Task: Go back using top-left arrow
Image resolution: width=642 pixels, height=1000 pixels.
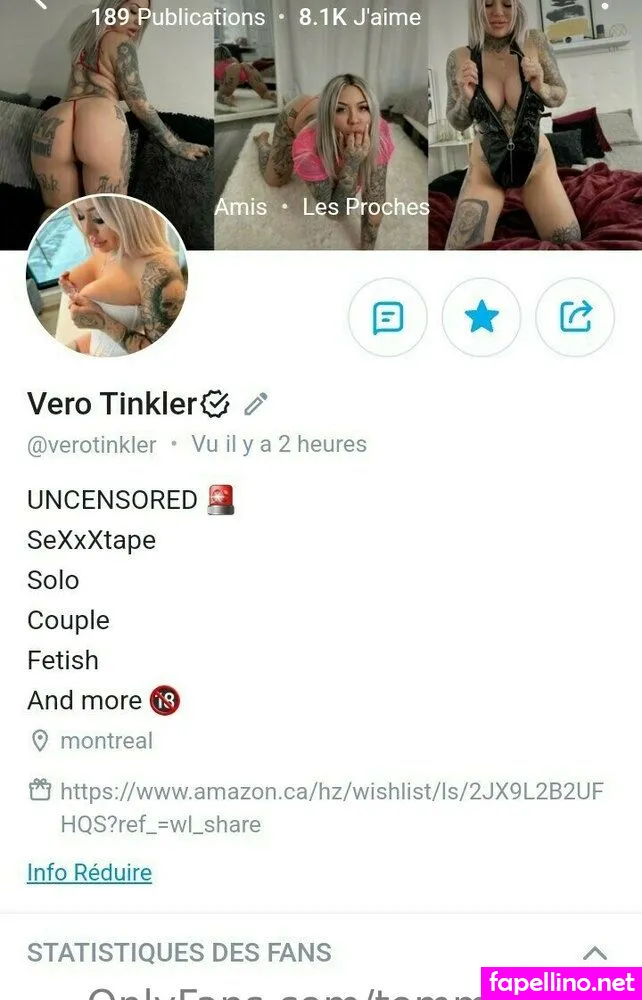Action: tap(40, 5)
